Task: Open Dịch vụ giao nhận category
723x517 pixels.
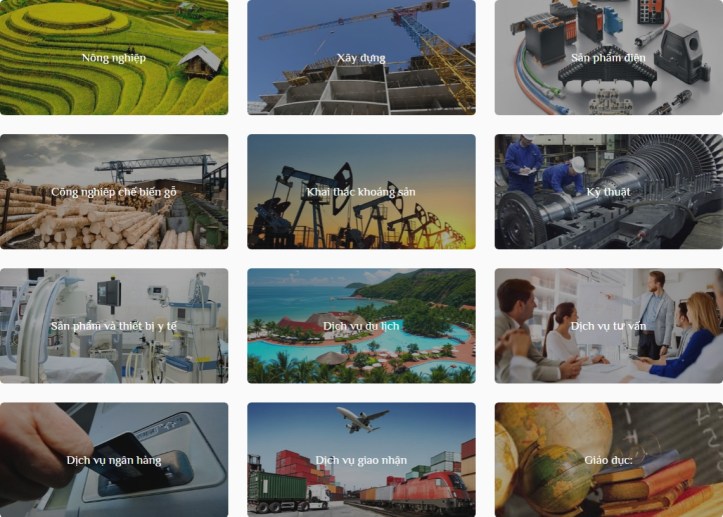Action: point(361,459)
